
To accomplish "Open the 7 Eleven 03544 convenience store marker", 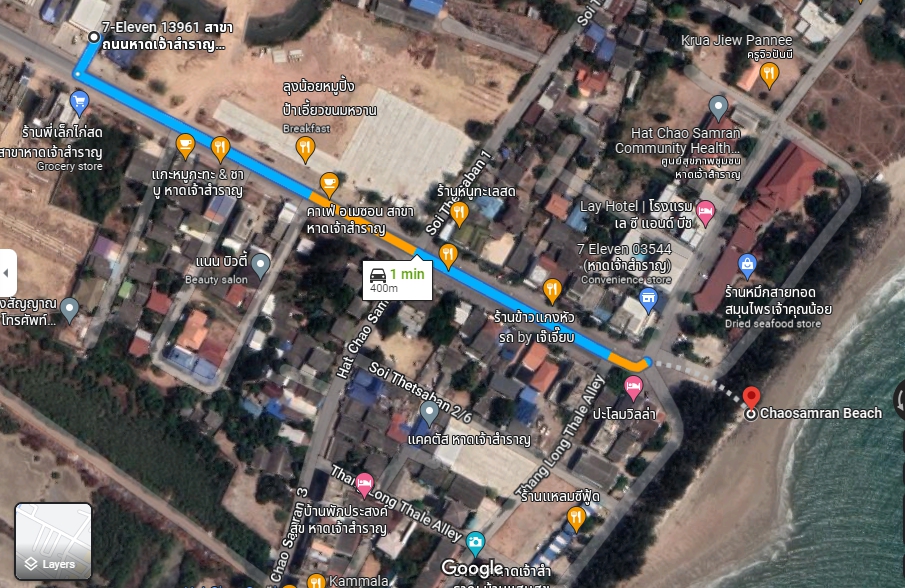I will coord(649,300).
